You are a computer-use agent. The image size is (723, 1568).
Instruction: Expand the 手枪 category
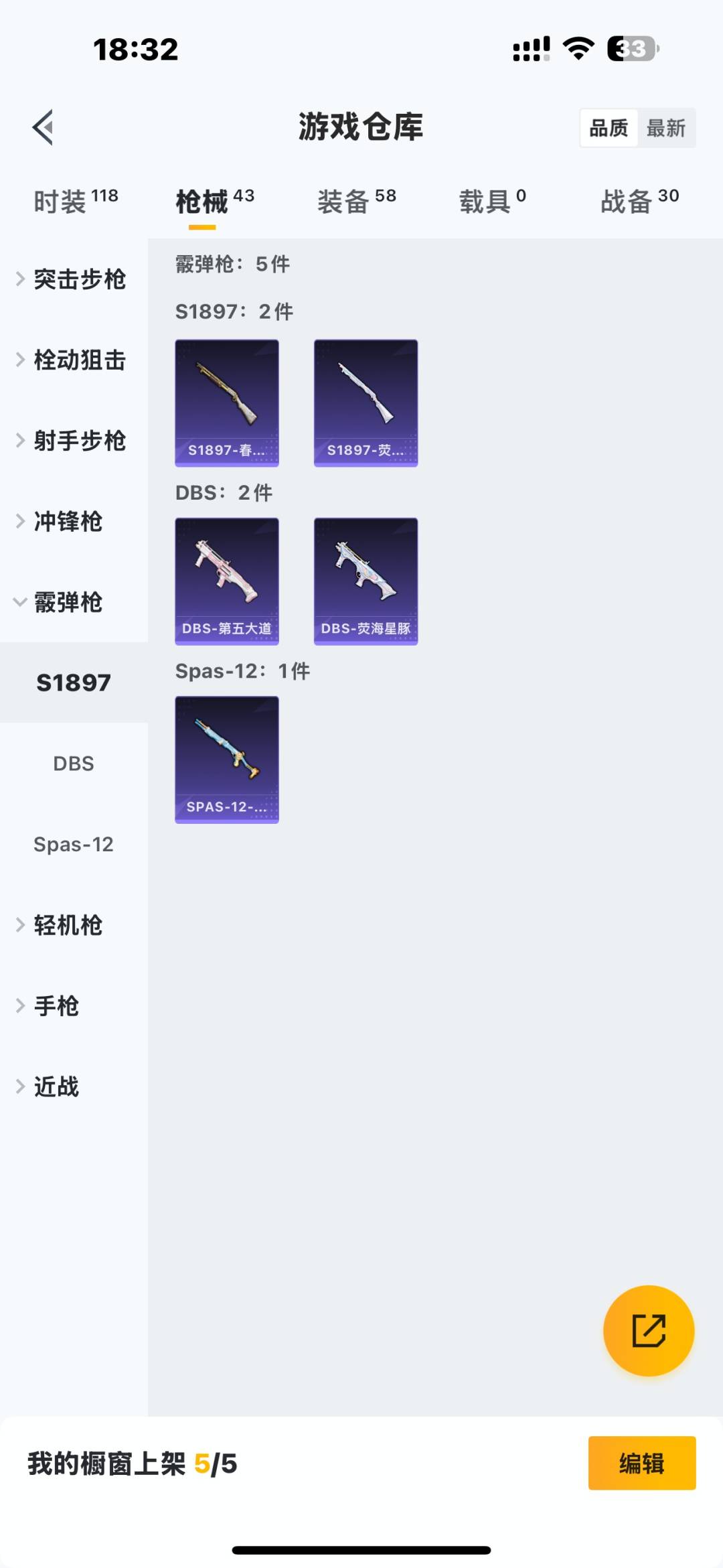click(57, 1006)
